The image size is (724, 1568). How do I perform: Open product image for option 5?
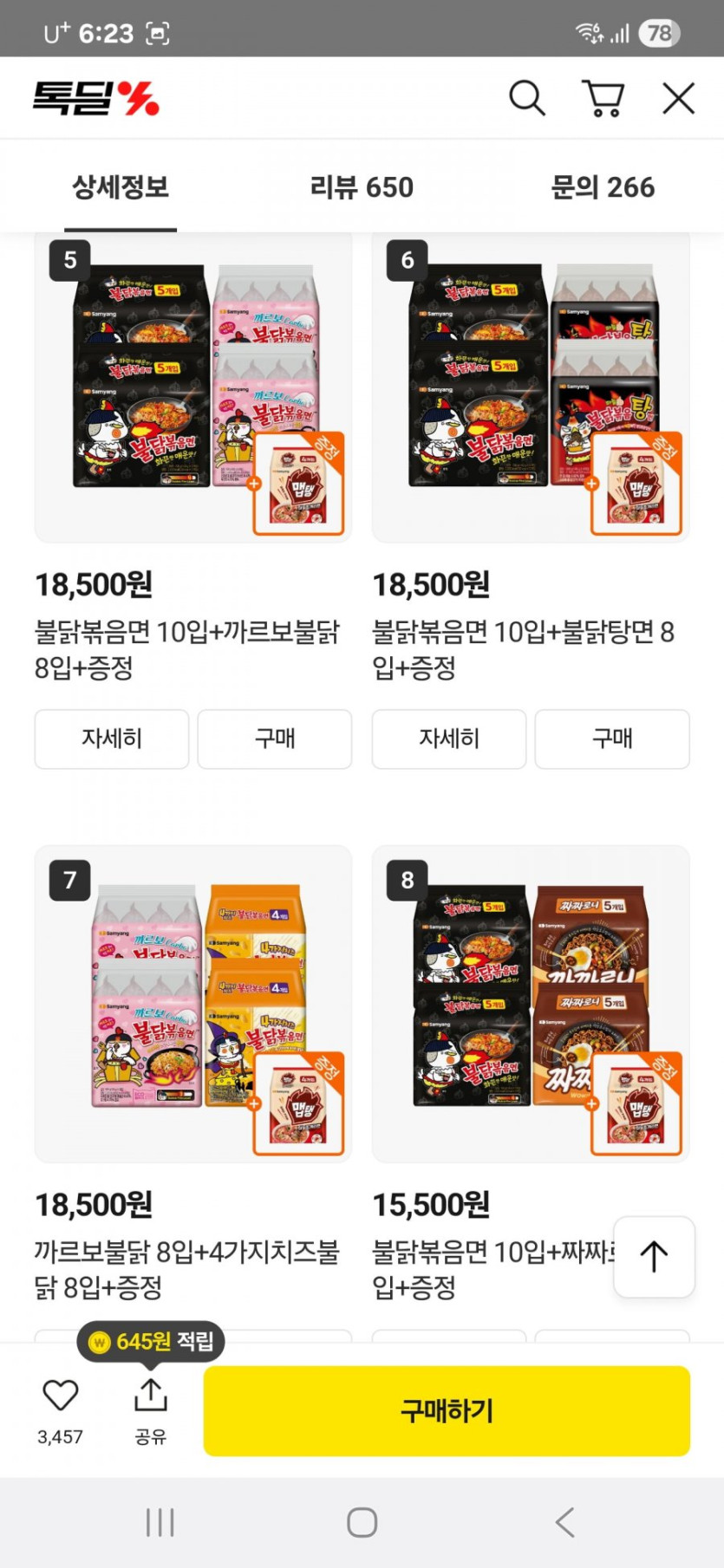click(192, 390)
